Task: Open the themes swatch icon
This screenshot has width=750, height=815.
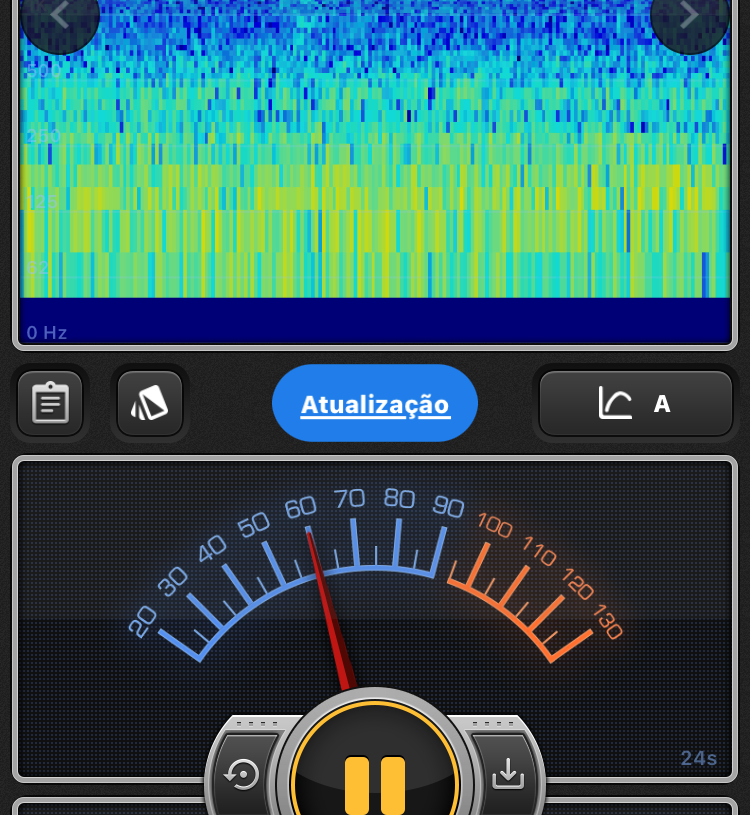Action: pos(150,404)
